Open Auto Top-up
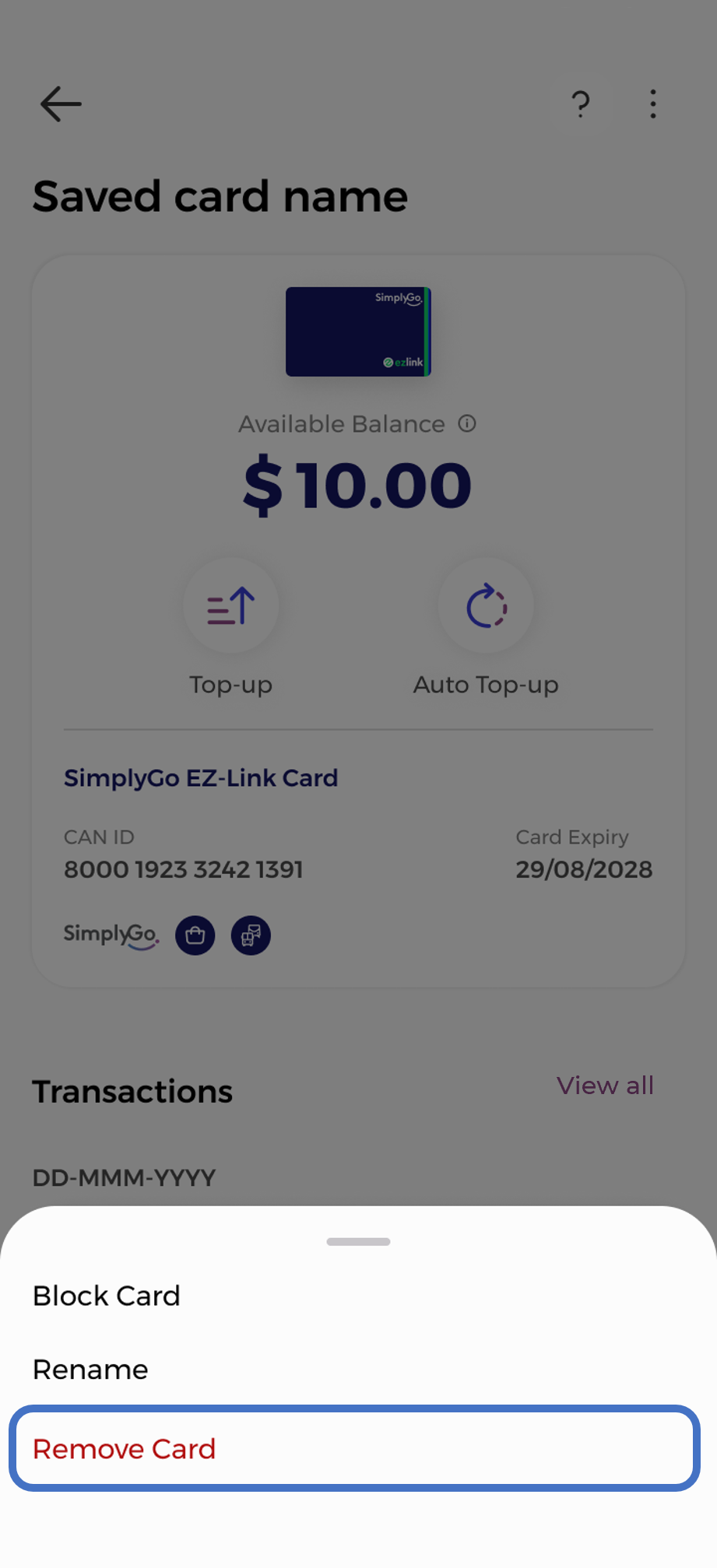Screen dimensions: 717x1568 [487, 606]
